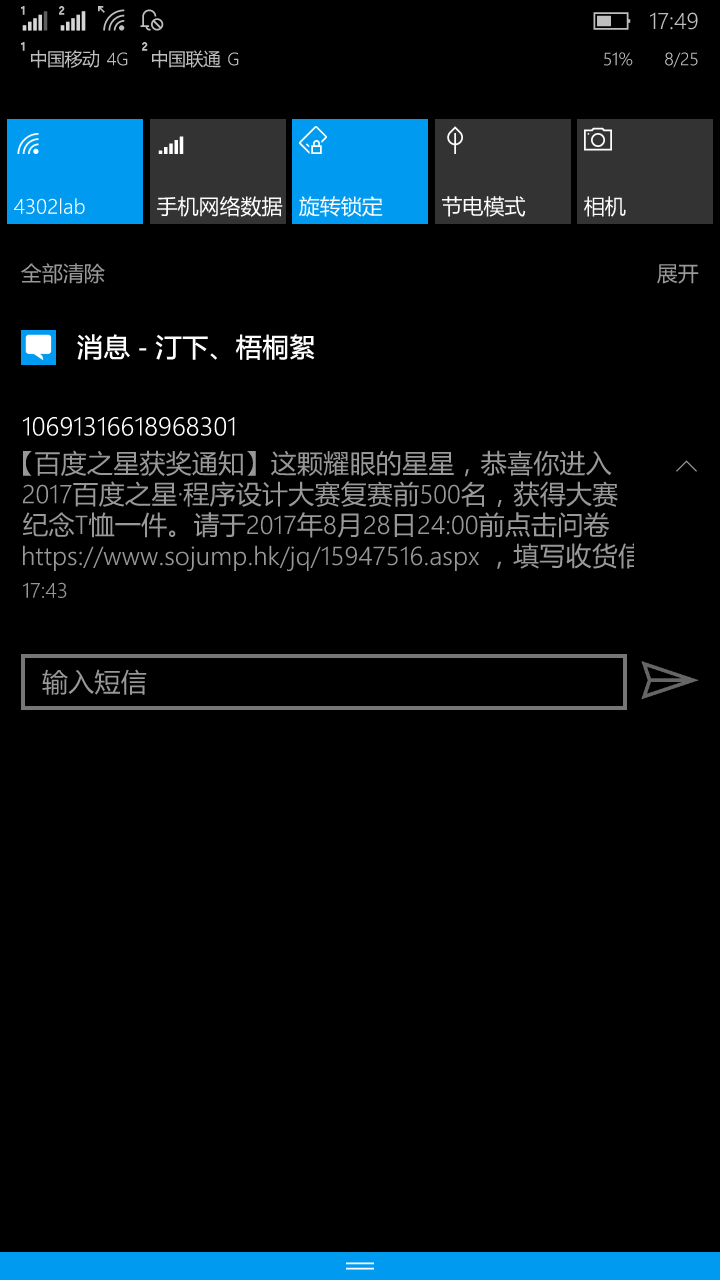Focus the 输入短信 reply field
The image size is (720, 1280).
(x=324, y=682)
